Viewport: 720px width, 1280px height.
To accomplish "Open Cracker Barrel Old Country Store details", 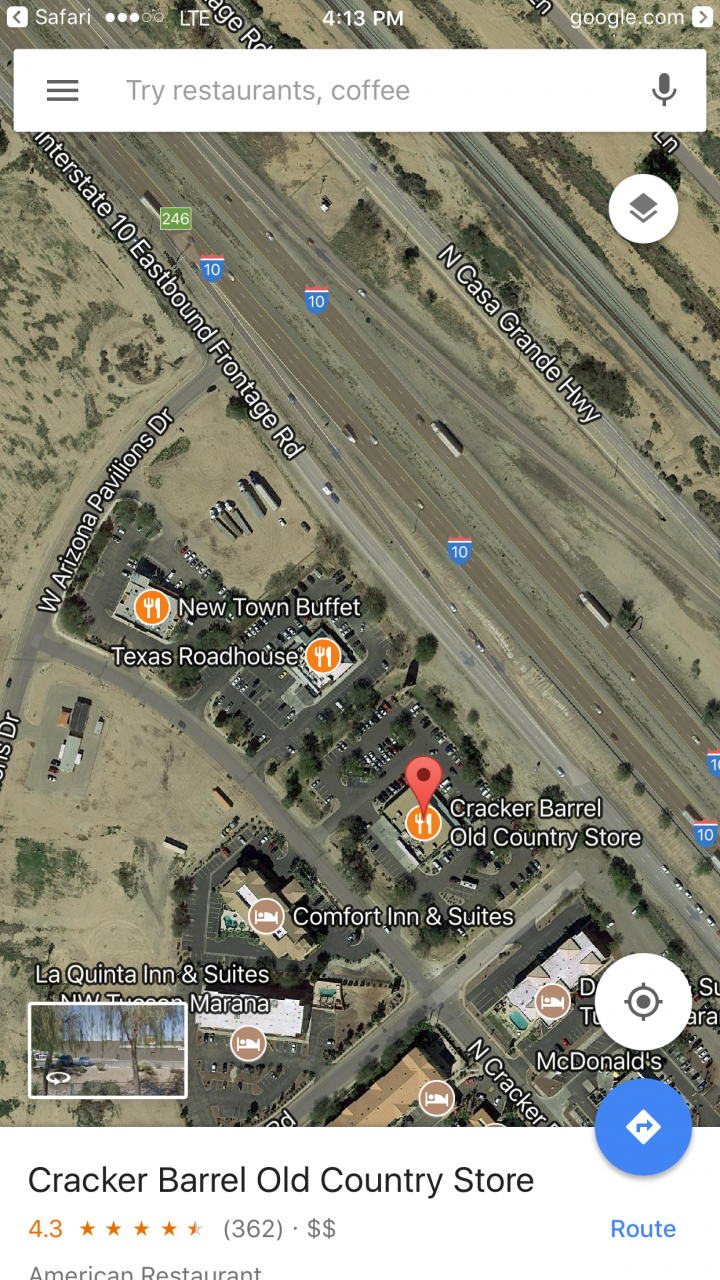I will pos(281,1181).
